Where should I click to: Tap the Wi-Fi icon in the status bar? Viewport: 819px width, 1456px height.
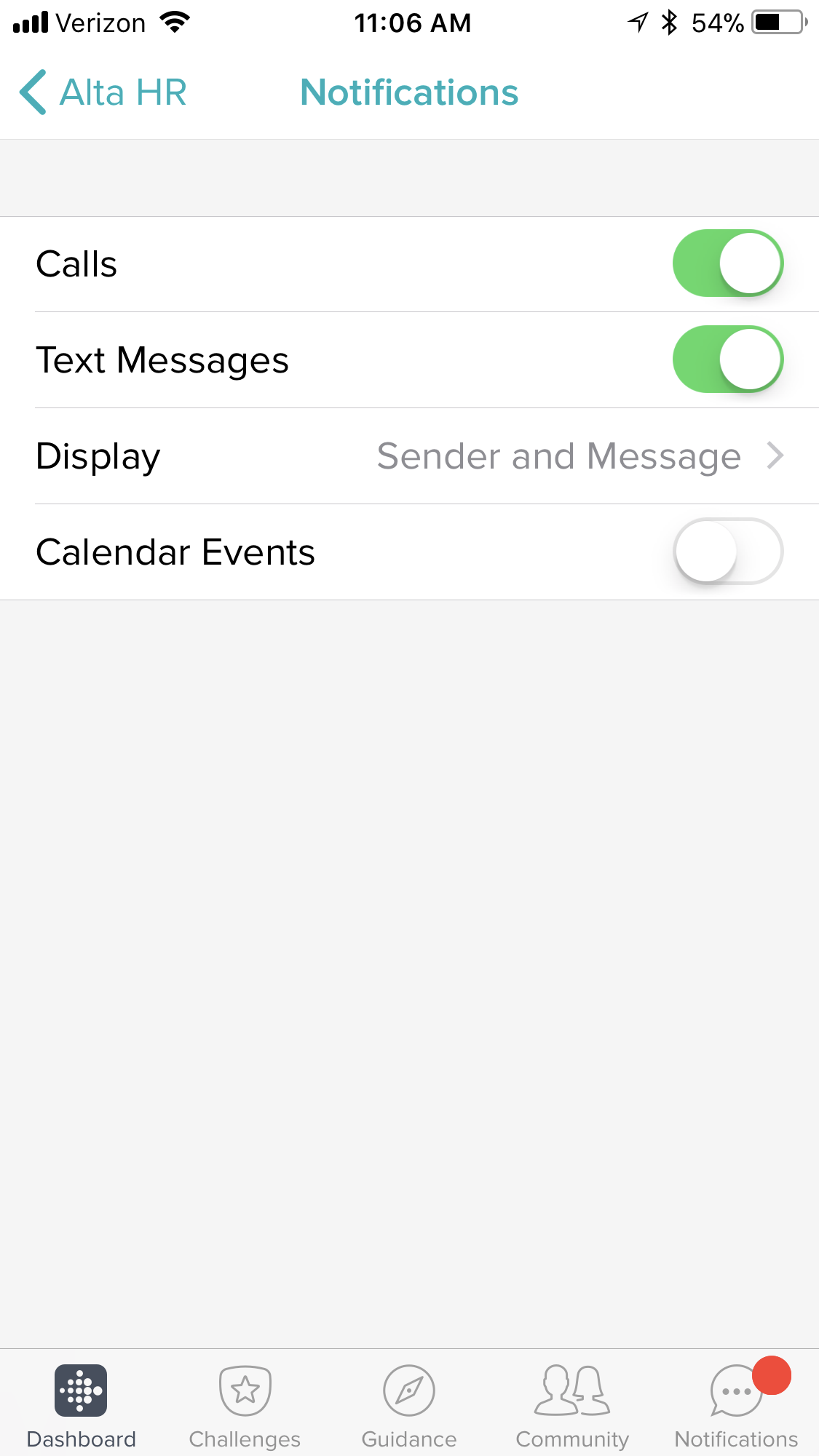(x=173, y=22)
